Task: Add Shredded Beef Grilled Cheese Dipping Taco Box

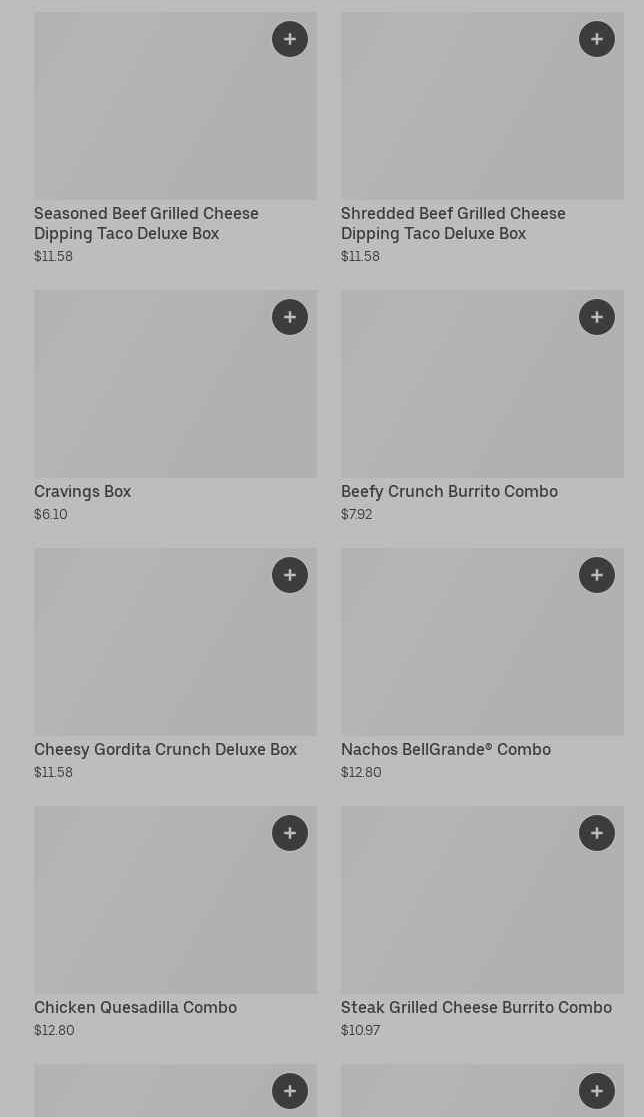Action: click(x=597, y=39)
